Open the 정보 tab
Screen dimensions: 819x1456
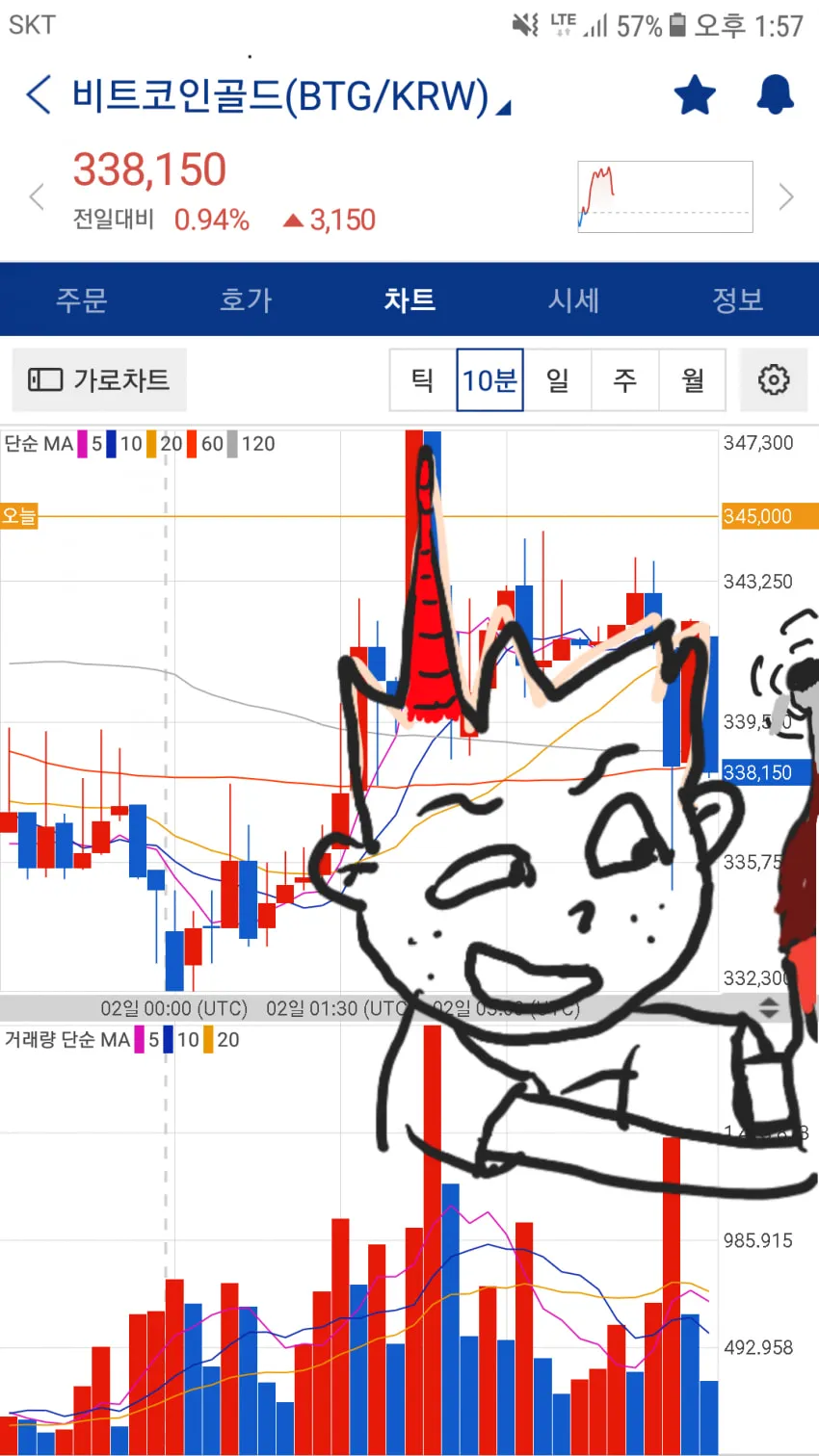(737, 299)
